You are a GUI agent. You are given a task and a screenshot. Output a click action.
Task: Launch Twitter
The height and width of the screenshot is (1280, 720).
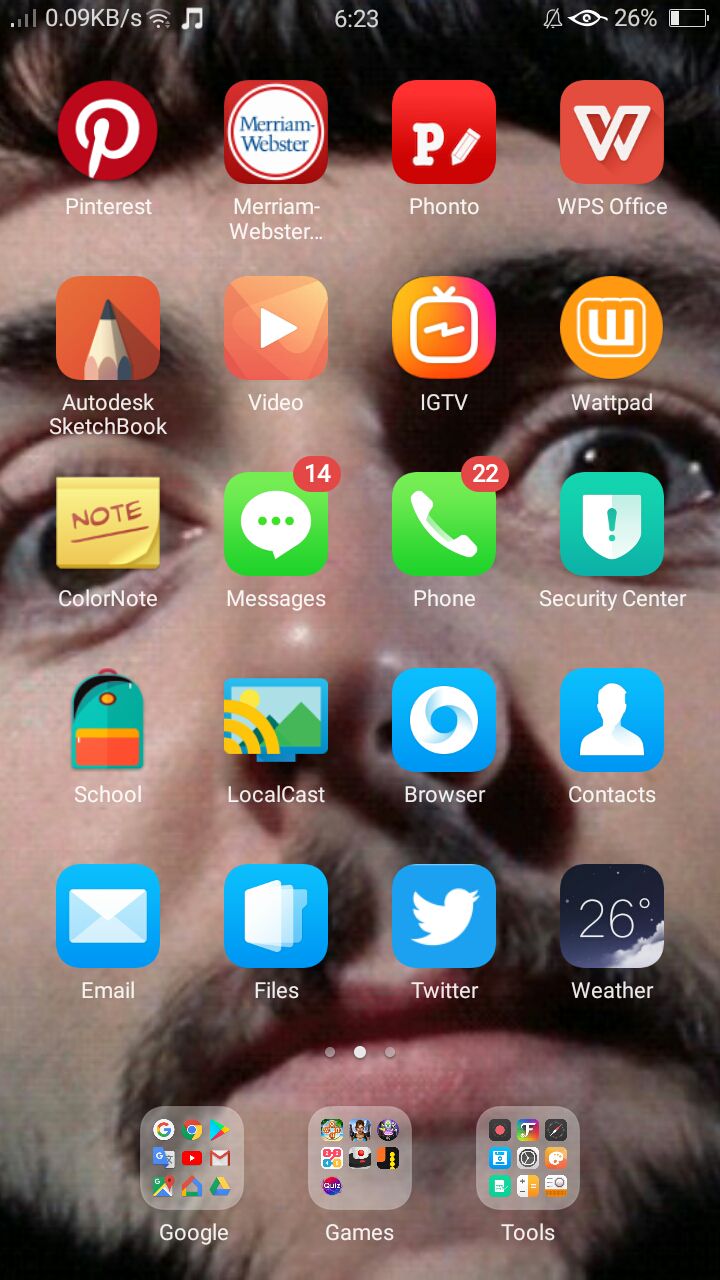(x=444, y=916)
